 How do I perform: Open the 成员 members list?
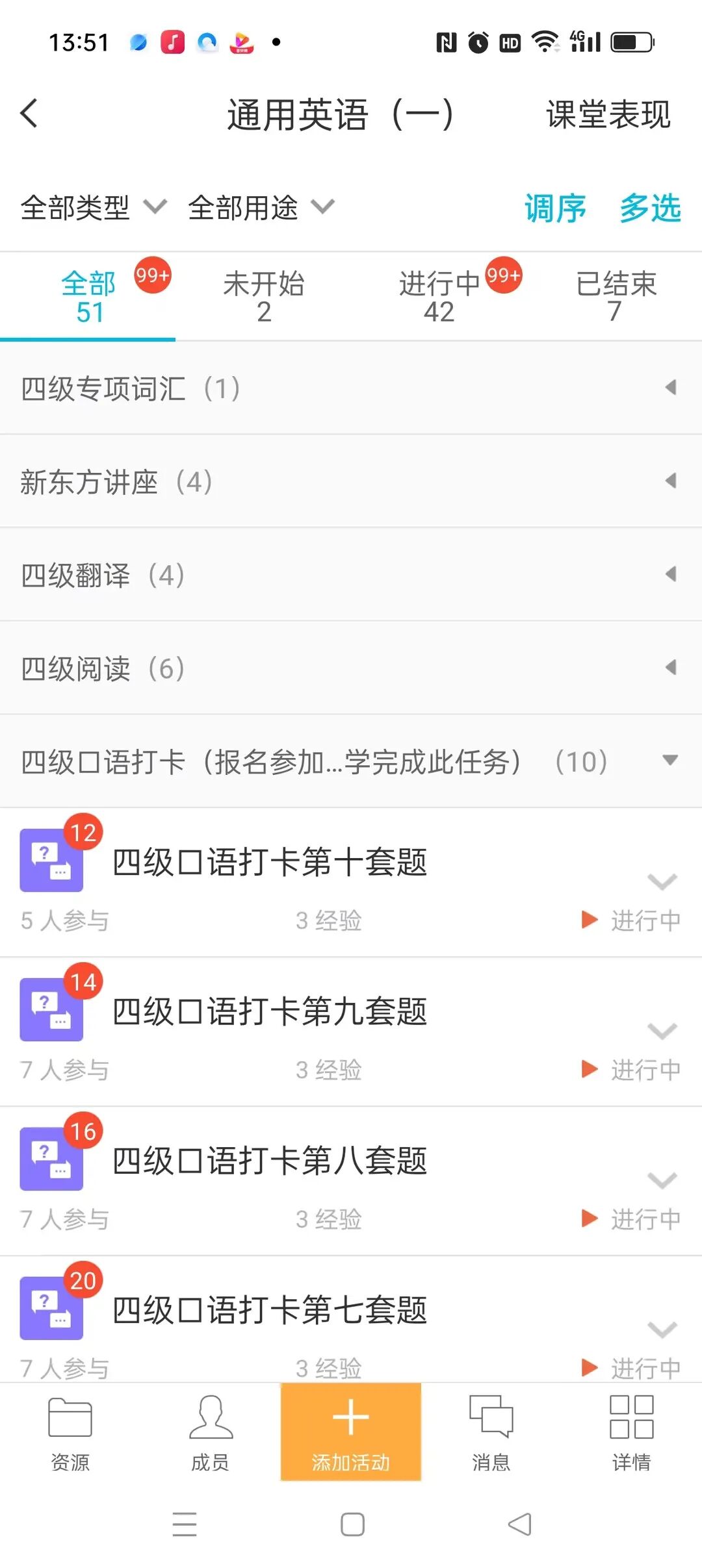coord(210,1442)
